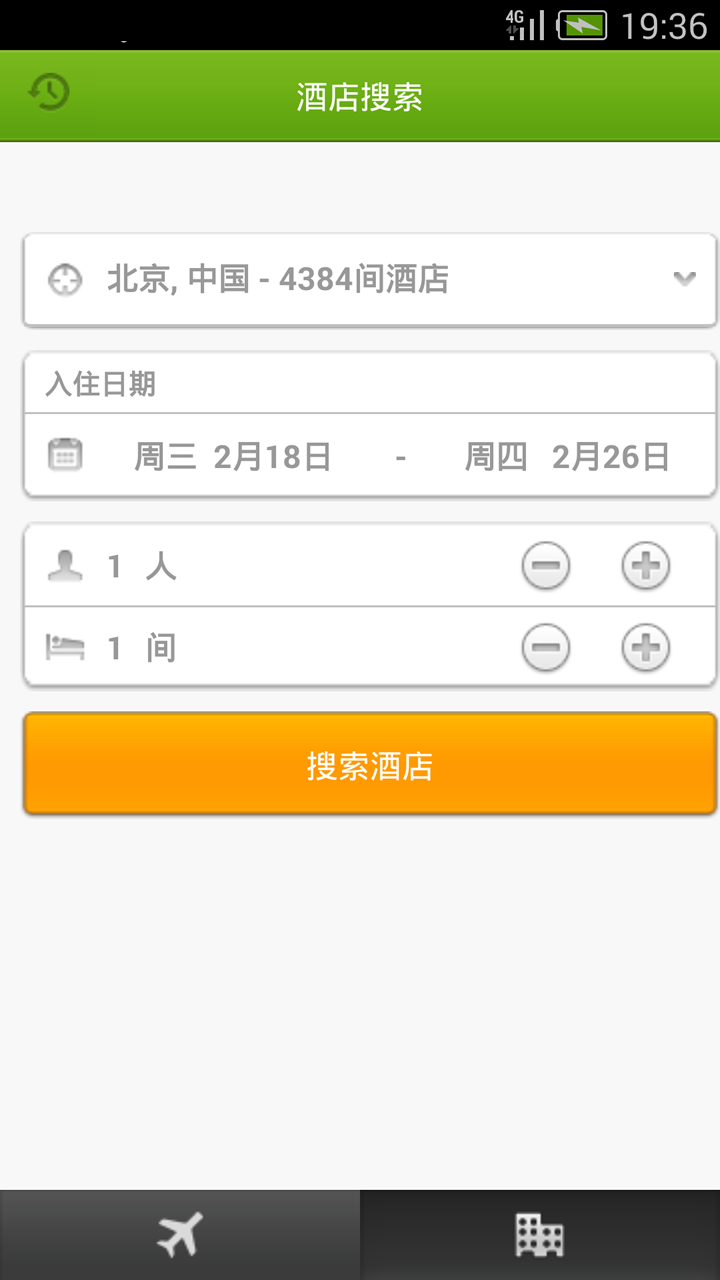Screen dimensions: 720x1280
Task: Select check-out date 周四 2月26日
Action: click(x=566, y=457)
